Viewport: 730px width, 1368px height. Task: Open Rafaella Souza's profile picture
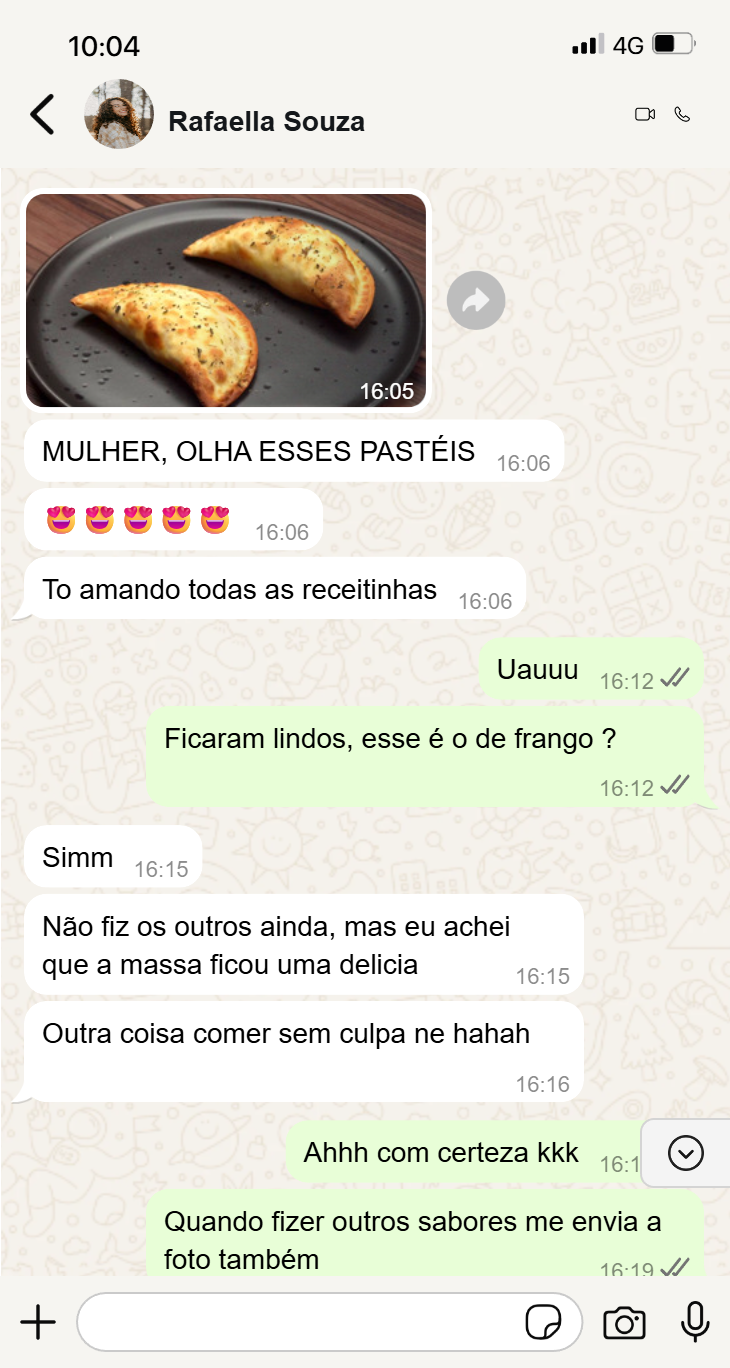119,115
